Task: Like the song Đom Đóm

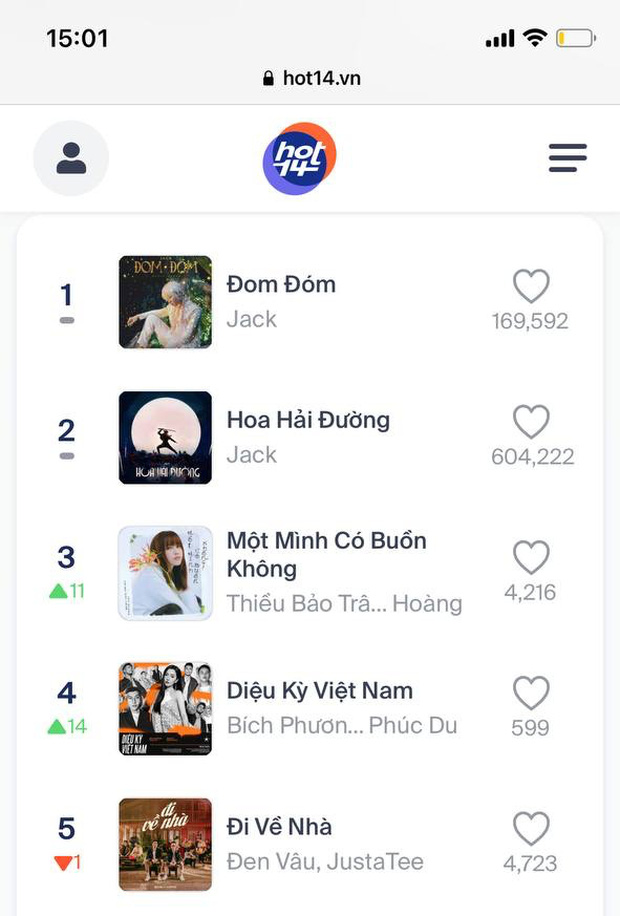Action: (x=531, y=287)
